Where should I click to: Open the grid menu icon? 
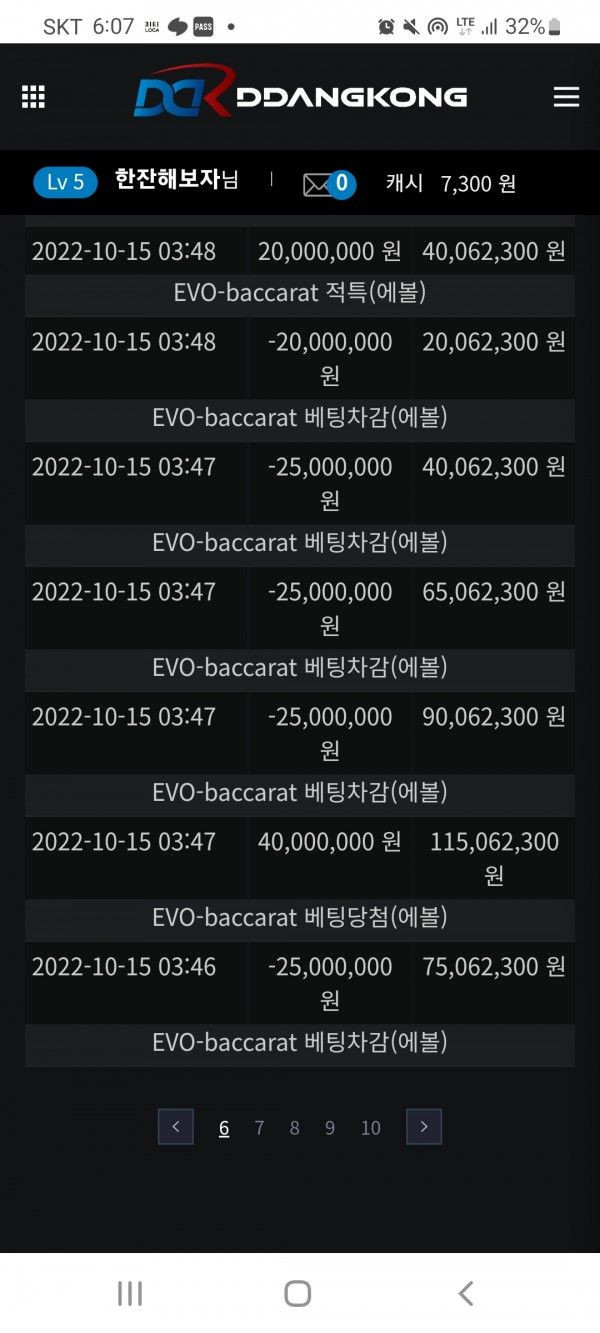click(33, 96)
